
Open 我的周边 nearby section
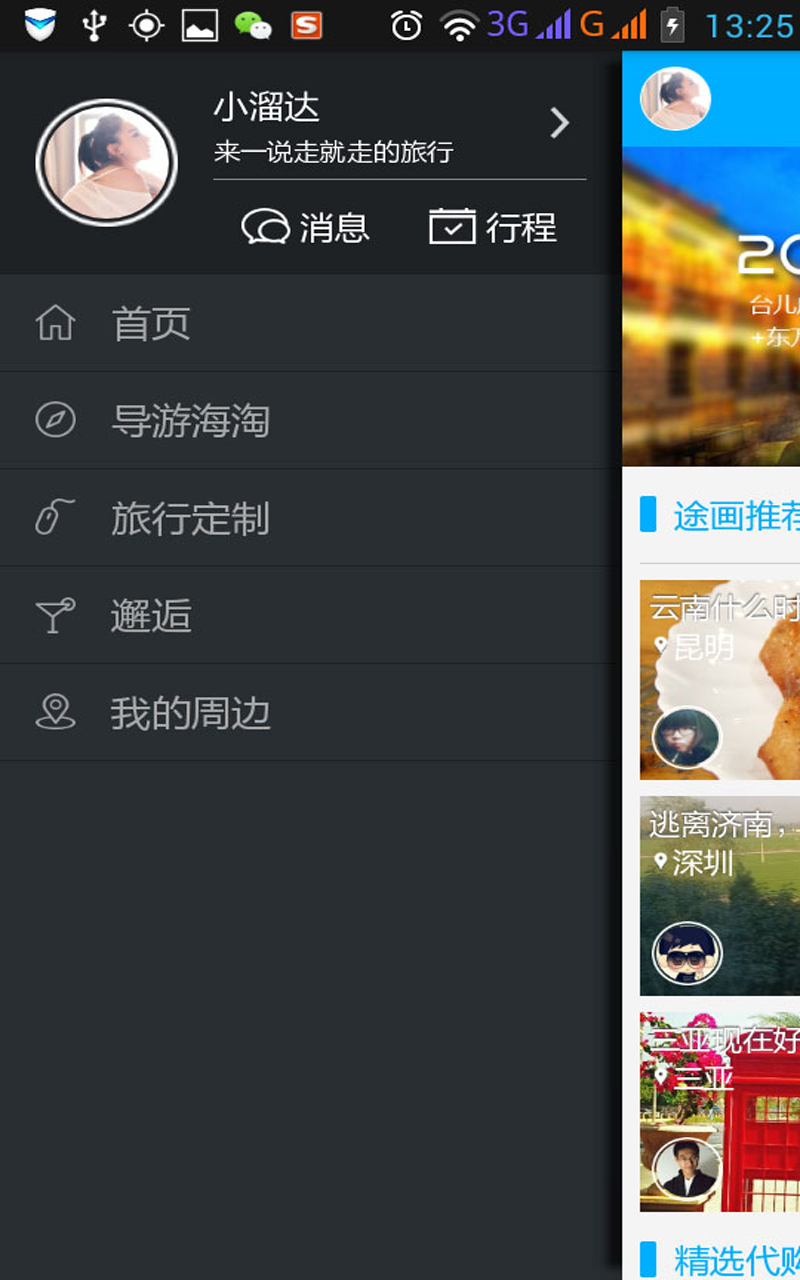[190, 713]
